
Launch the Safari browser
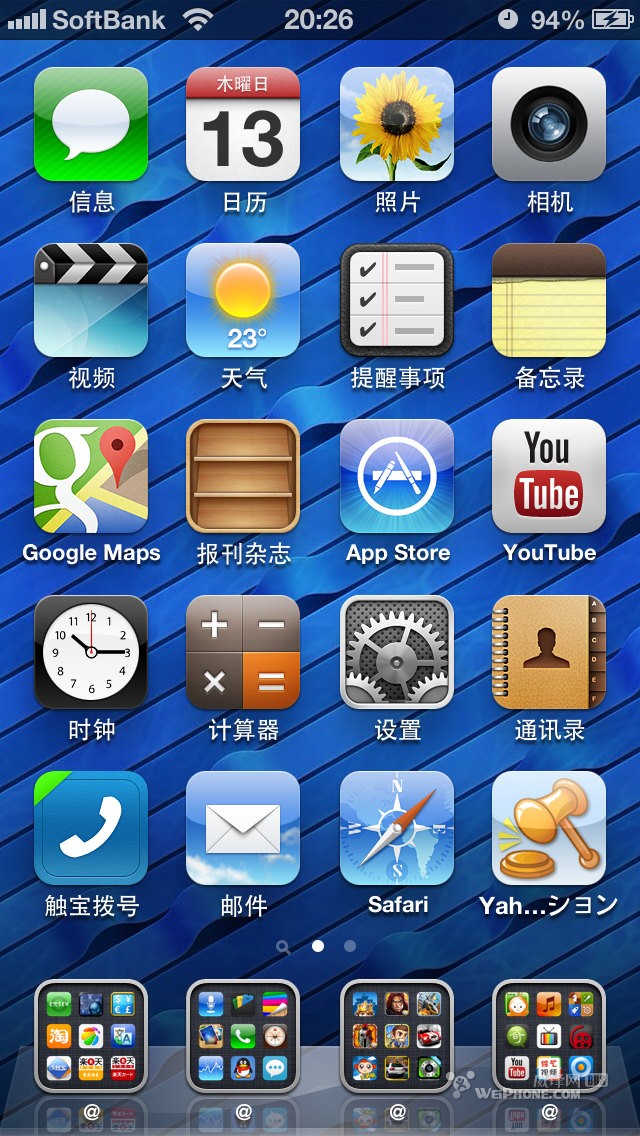[x=397, y=828]
